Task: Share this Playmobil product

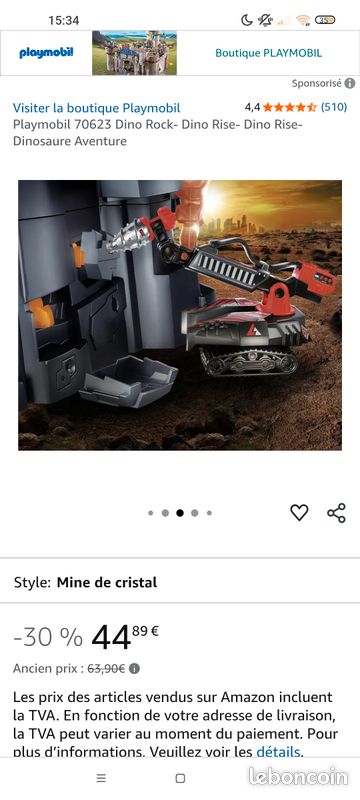Action: (337, 513)
